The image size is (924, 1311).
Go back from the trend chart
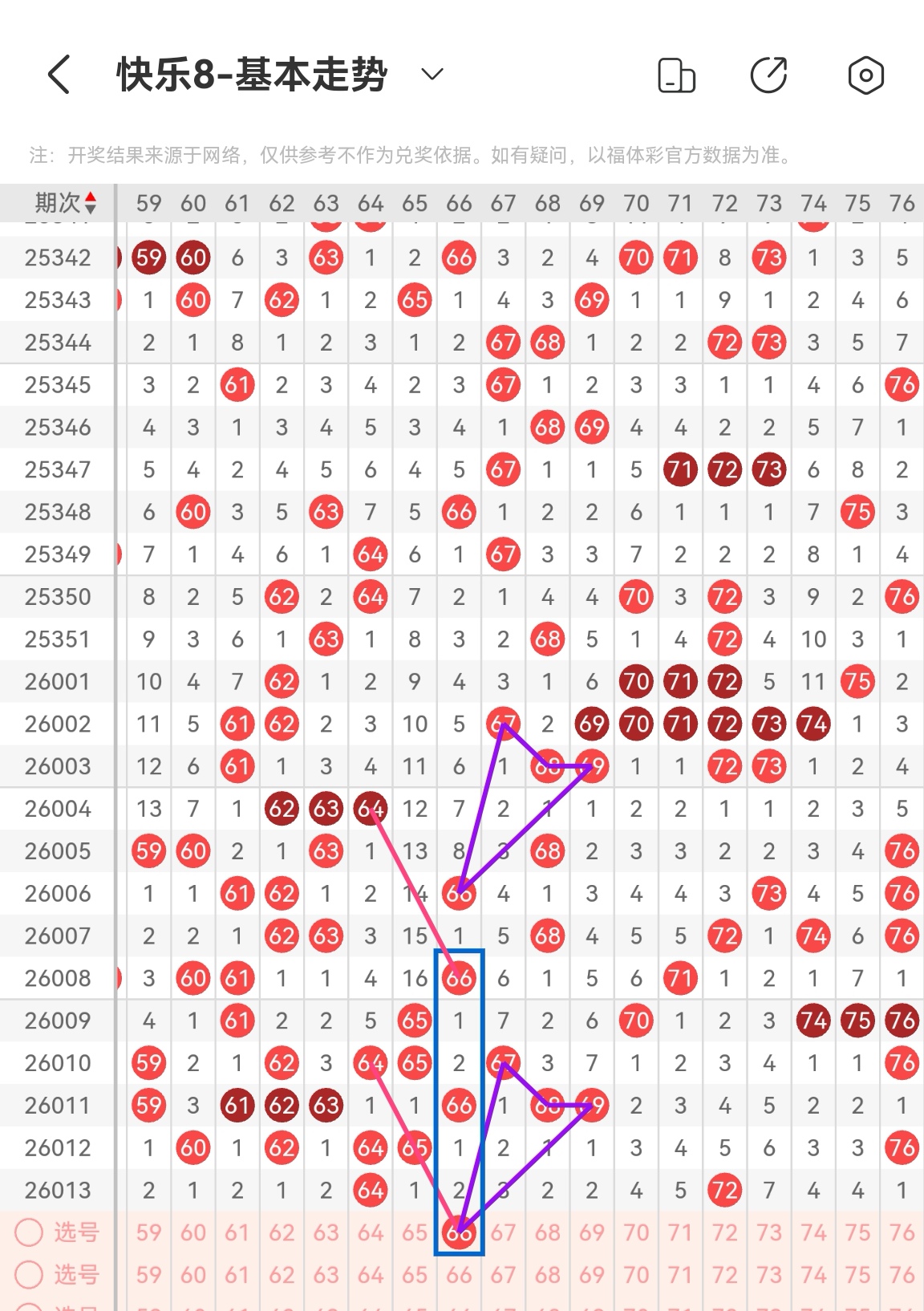pyautogui.click(x=59, y=75)
